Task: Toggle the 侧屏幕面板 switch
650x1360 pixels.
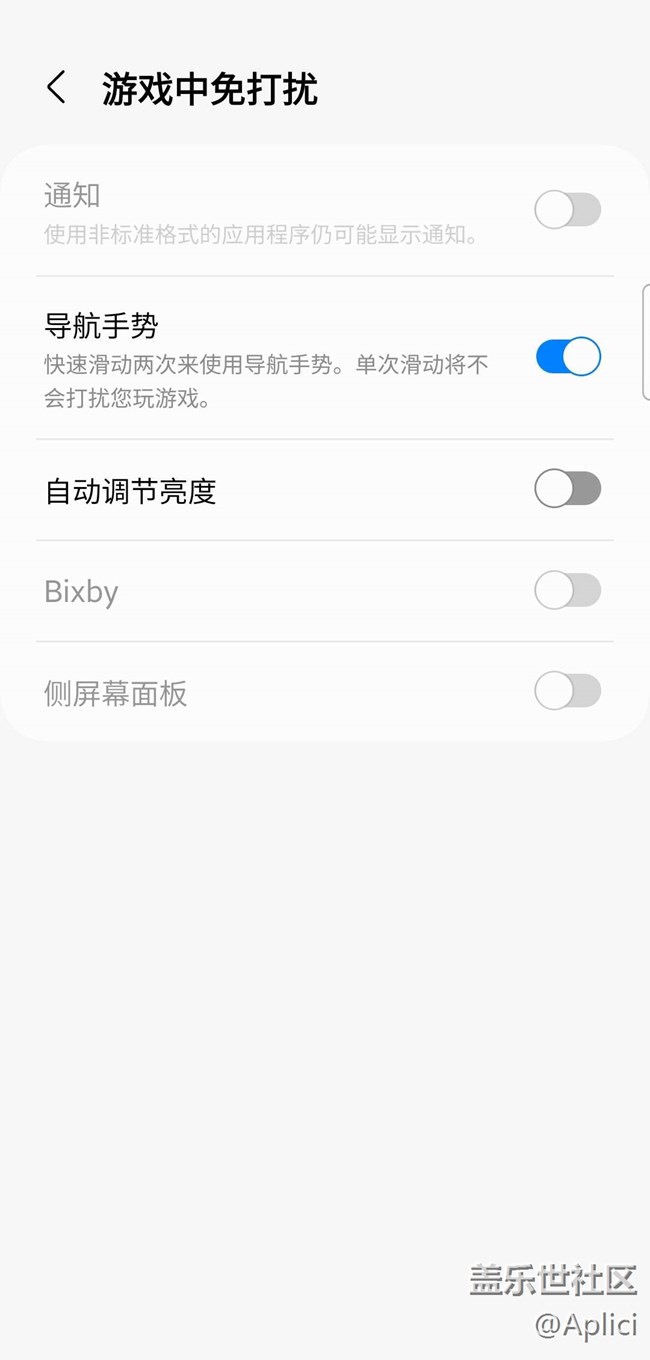Action: click(x=568, y=691)
